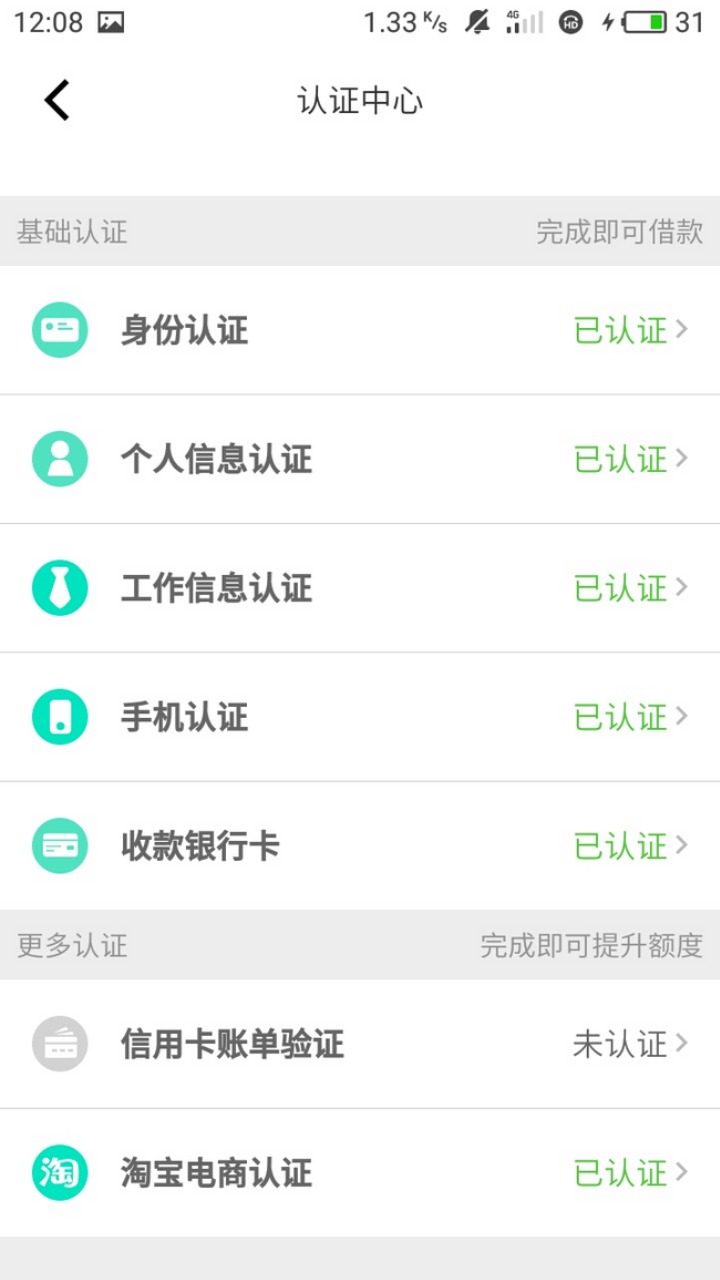Open 淘宝电商认证 row
This screenshot has width=720, height=1280.
click(x=360, y=1173)
